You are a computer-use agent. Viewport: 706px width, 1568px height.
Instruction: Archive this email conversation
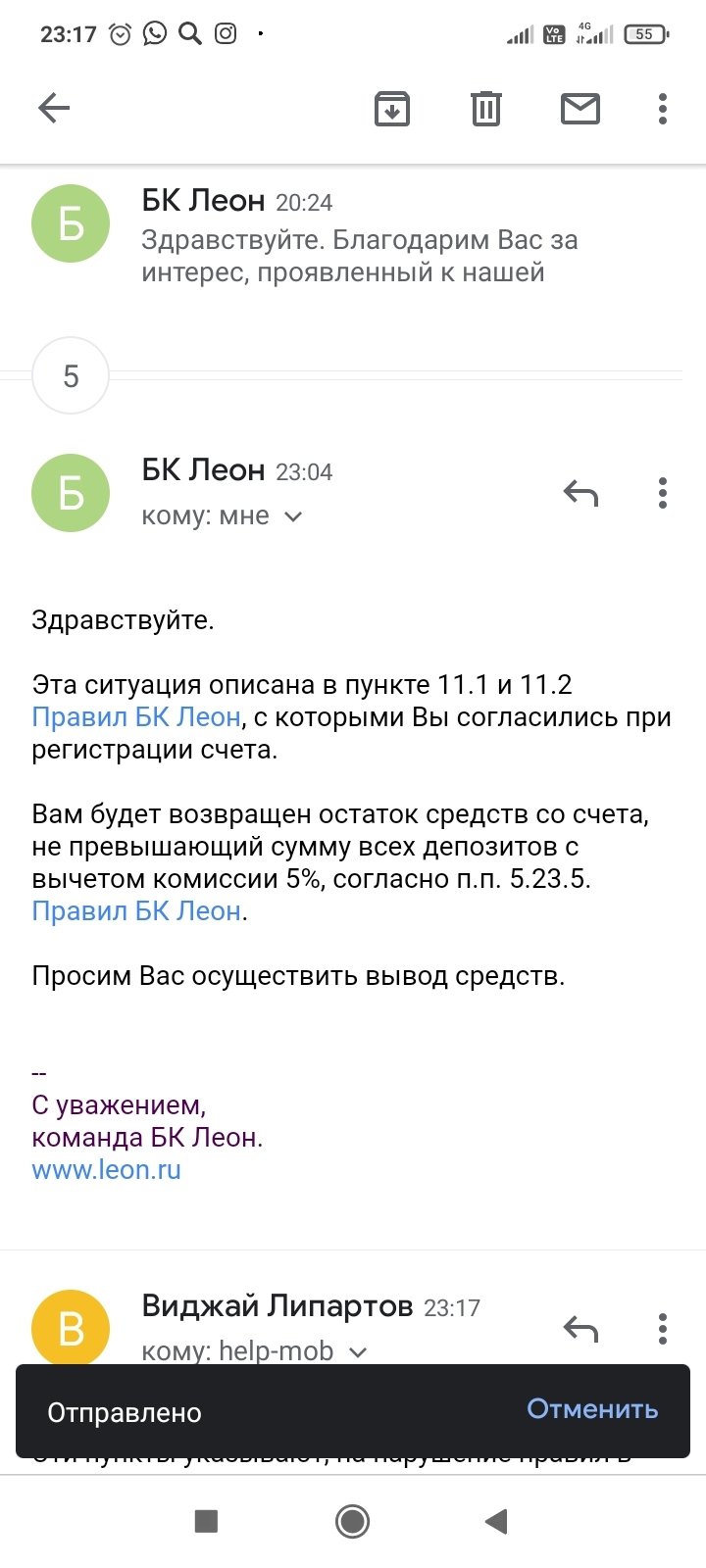tap(392, 109)
